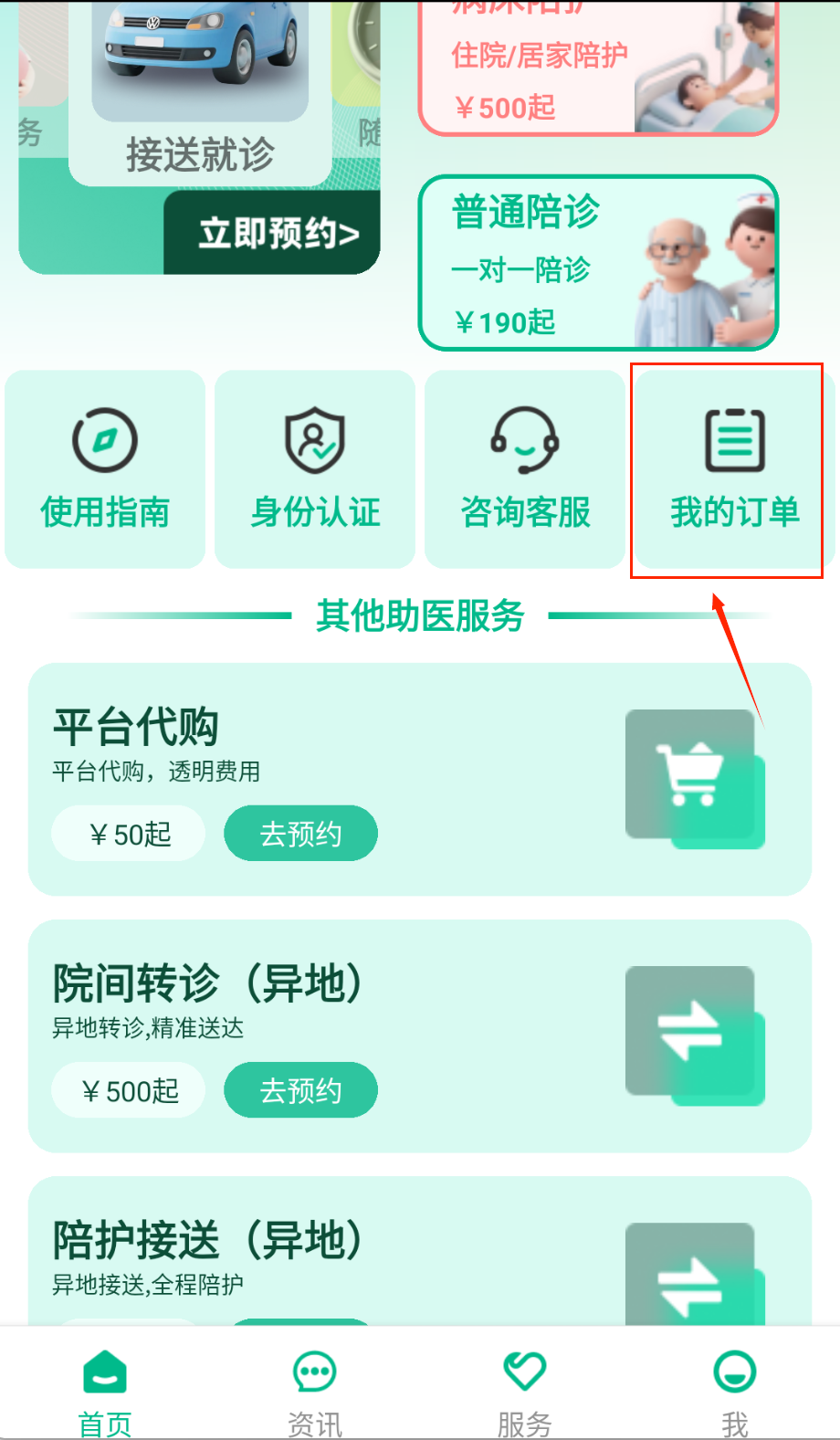Tap 去预约 for 院间转诊（异地）

click(300, 1090)
